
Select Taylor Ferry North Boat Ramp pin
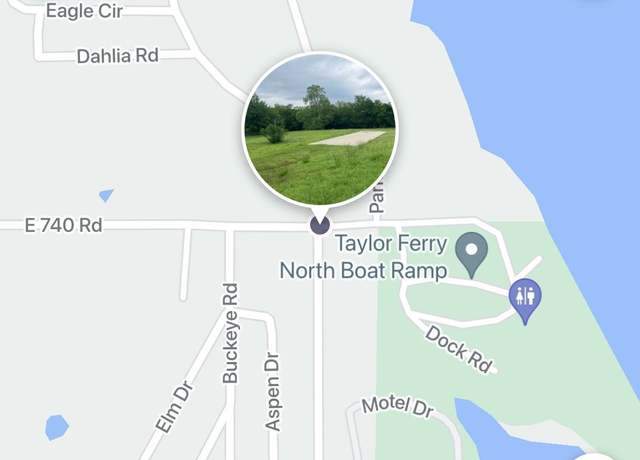(471, 254)
